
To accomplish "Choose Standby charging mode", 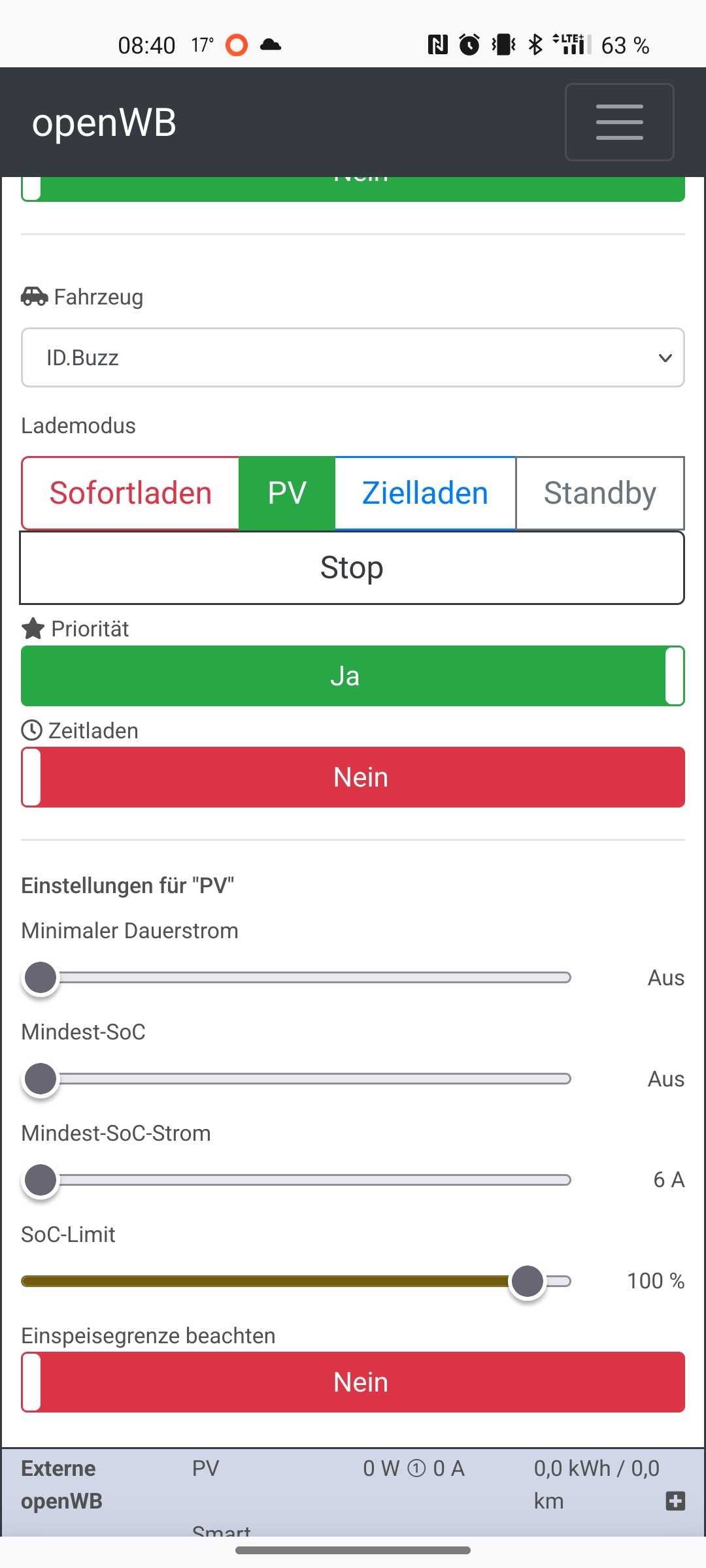I will point(599,493).
